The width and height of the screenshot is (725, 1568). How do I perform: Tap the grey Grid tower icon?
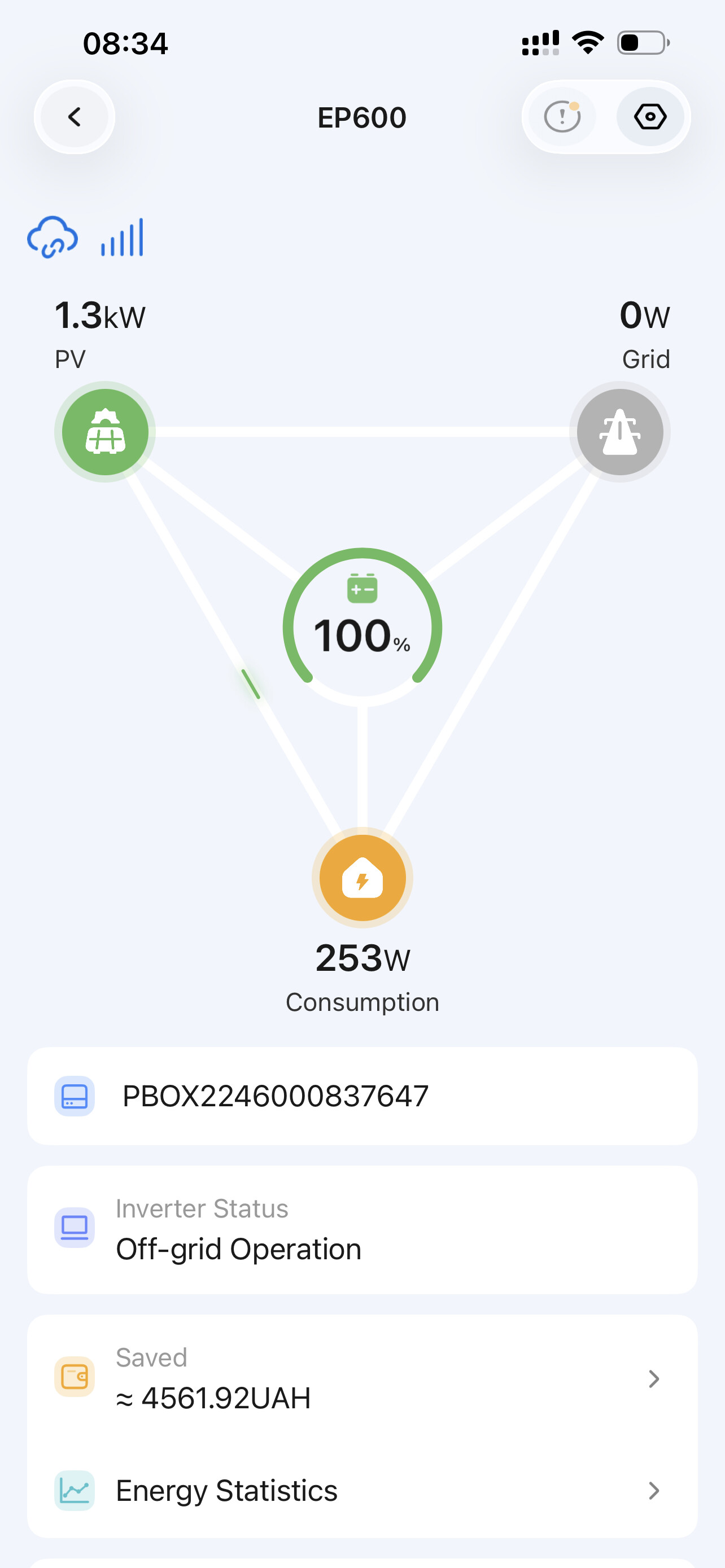point(619,432)
